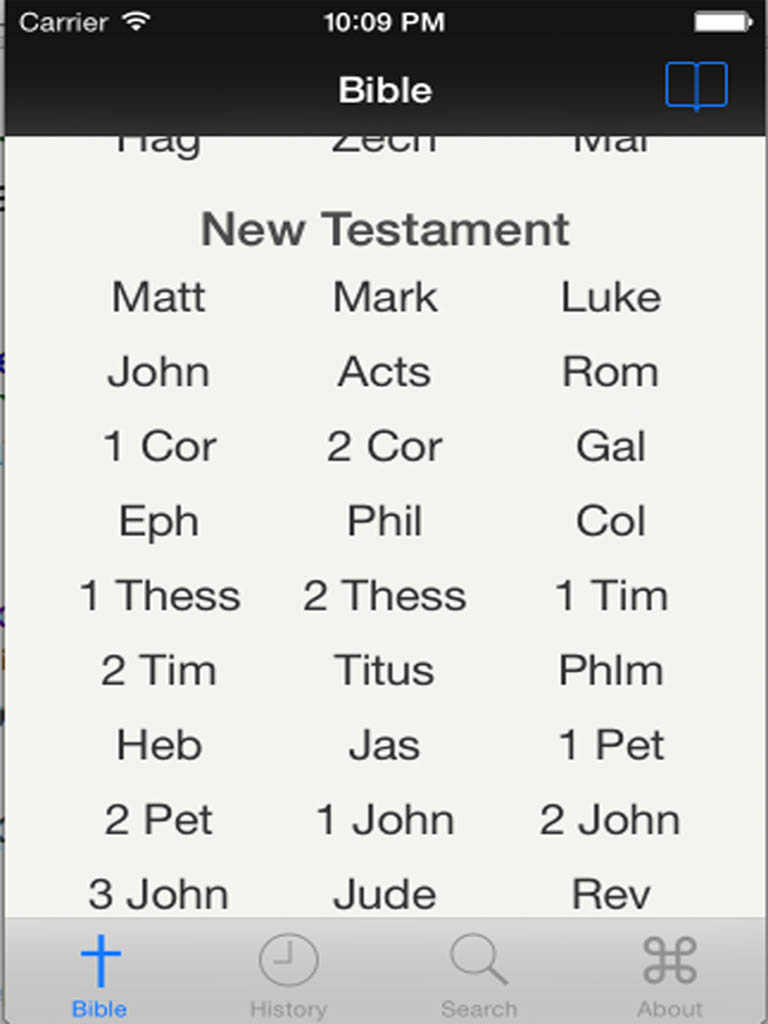Open 2 Thess in New Testament
The height and width of the screenshot is (1024, 768).
tap(385, 596)
